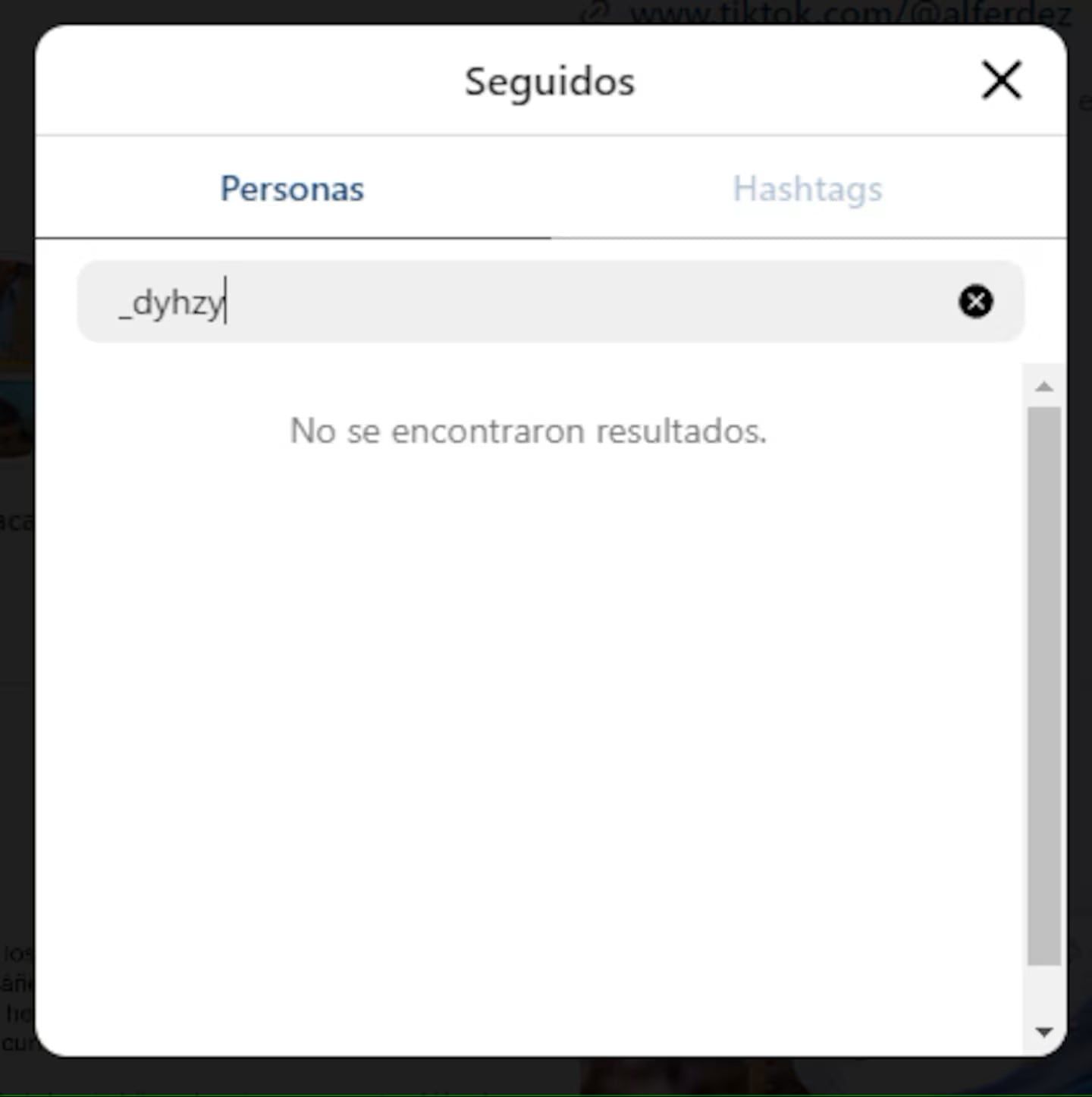Click the scrollbar down arrow
The height and width of the screenshot is (1097, 1092).
pyautogui.click(x=1045, y=1031)
